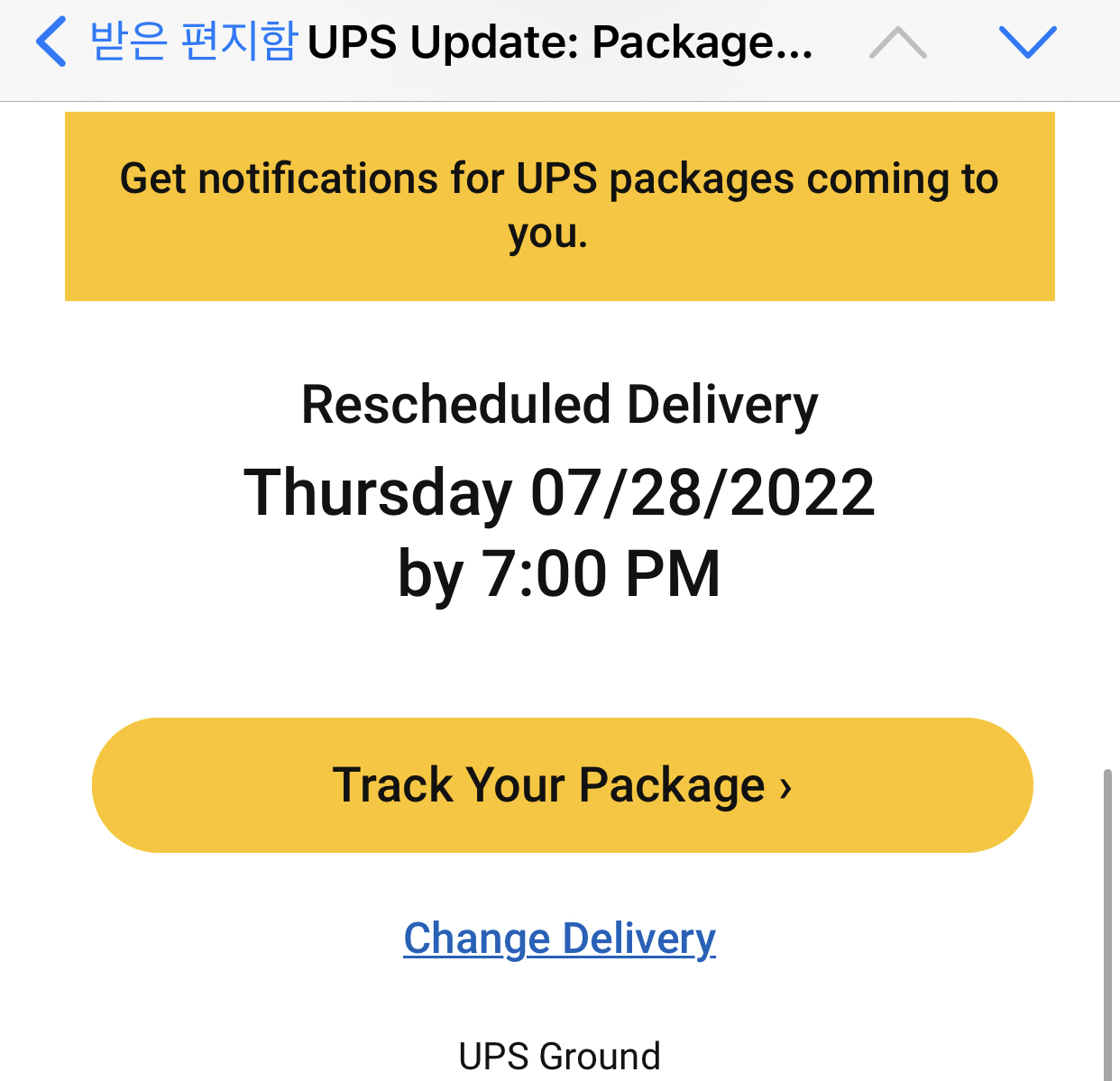
Task: Open the Change Delivery link
Action: (x=559, y=939)
